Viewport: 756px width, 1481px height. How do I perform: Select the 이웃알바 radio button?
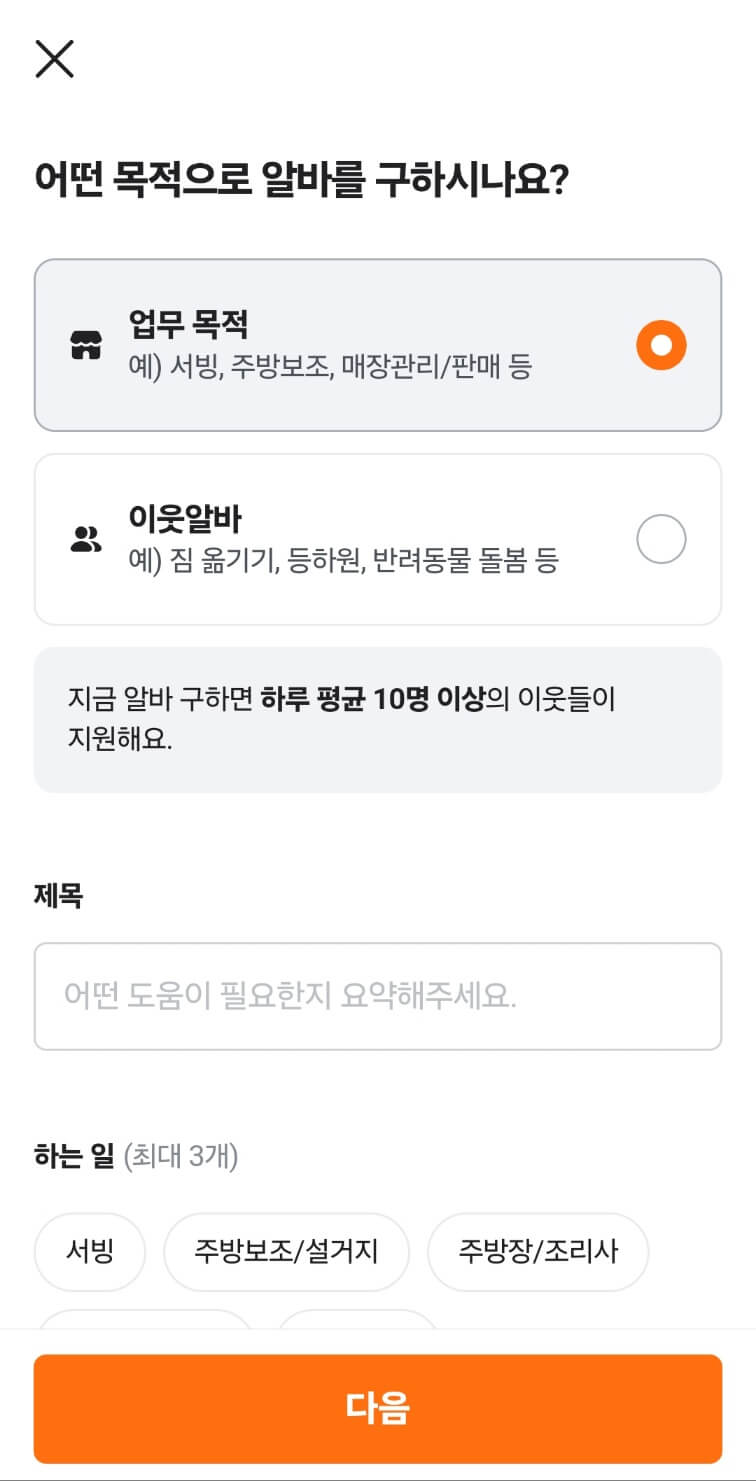coord(660,538)
